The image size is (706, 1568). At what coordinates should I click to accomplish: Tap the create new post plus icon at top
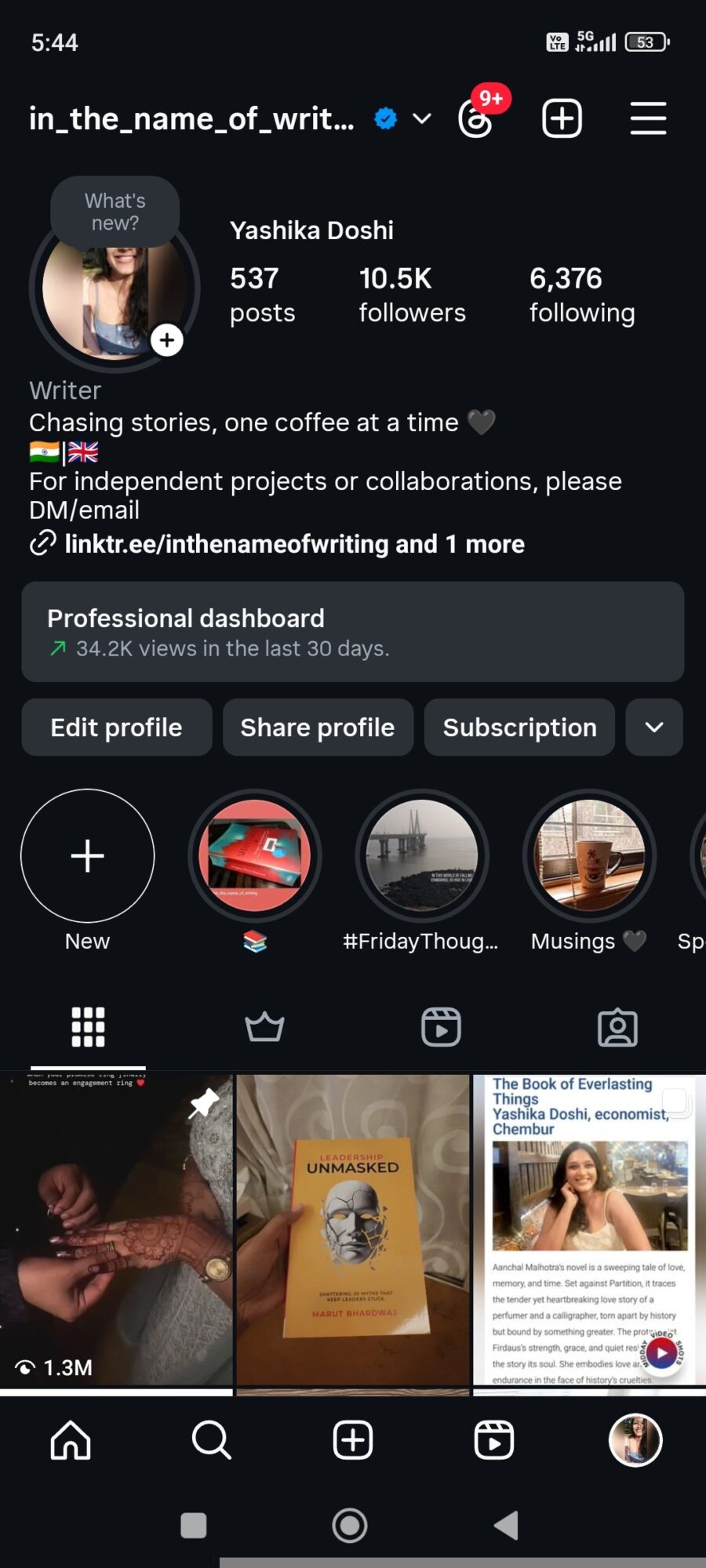pos(562,119)
